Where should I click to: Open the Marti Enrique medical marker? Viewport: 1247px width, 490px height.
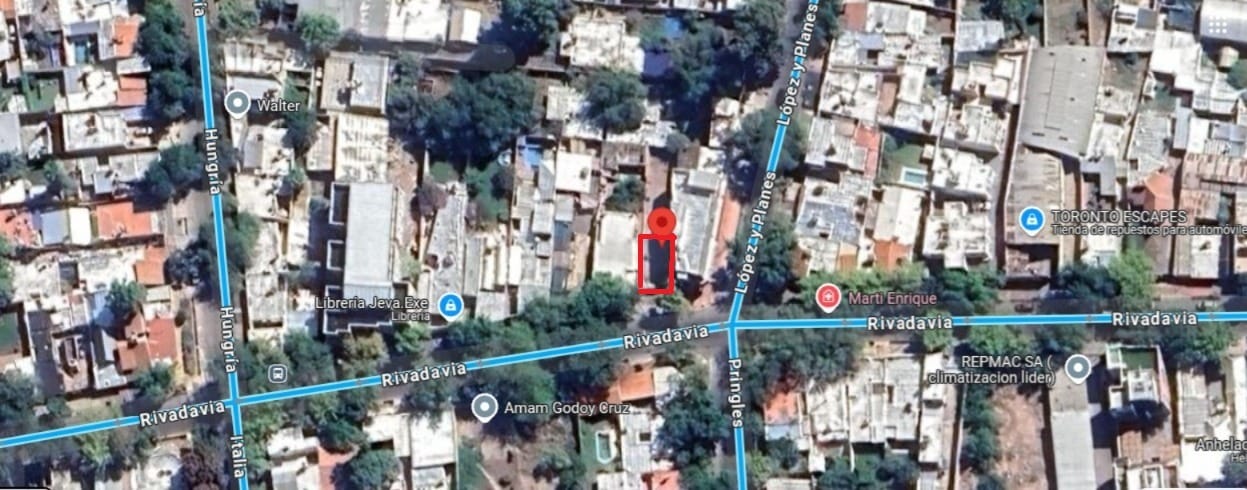827,297
